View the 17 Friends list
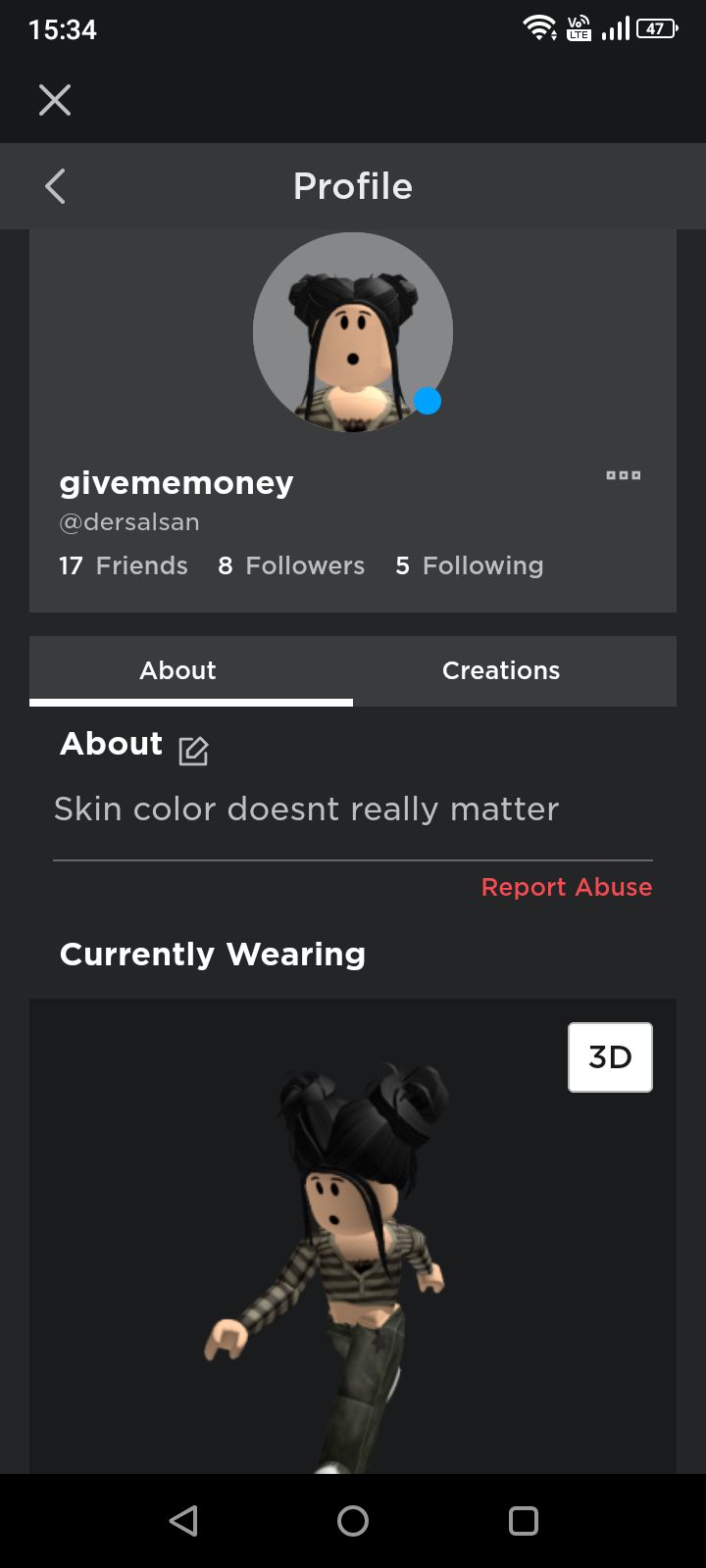Screen dimensions: 706x1568 pyautogui.click(x=124, y=565)
